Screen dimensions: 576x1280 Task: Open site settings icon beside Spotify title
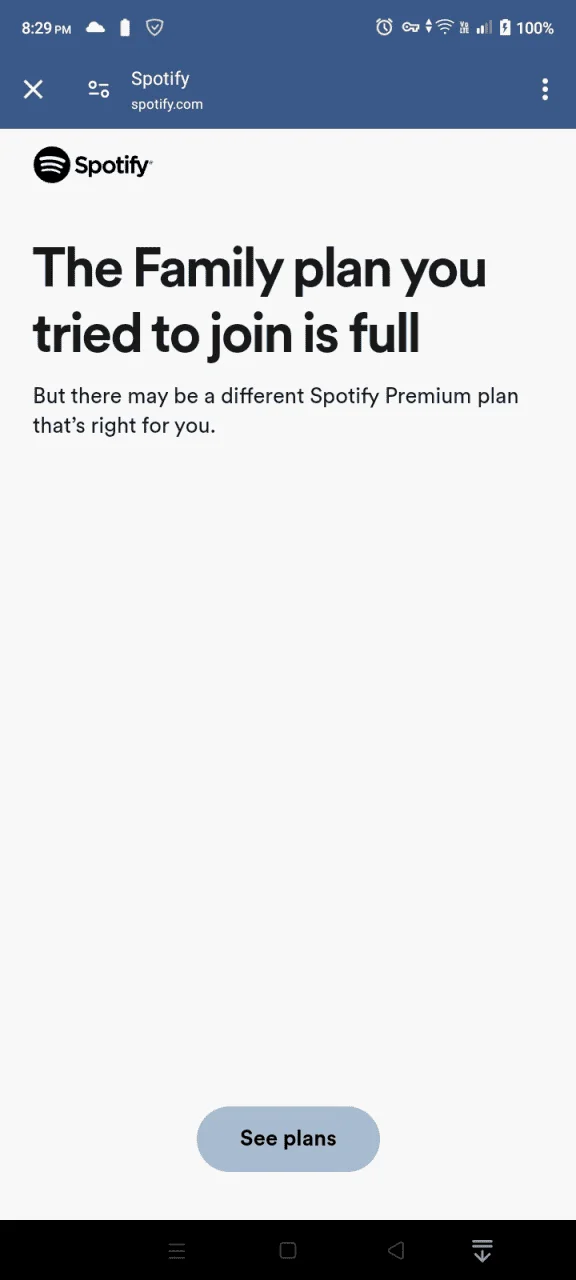pyautogui.click(x=98, y=90)
